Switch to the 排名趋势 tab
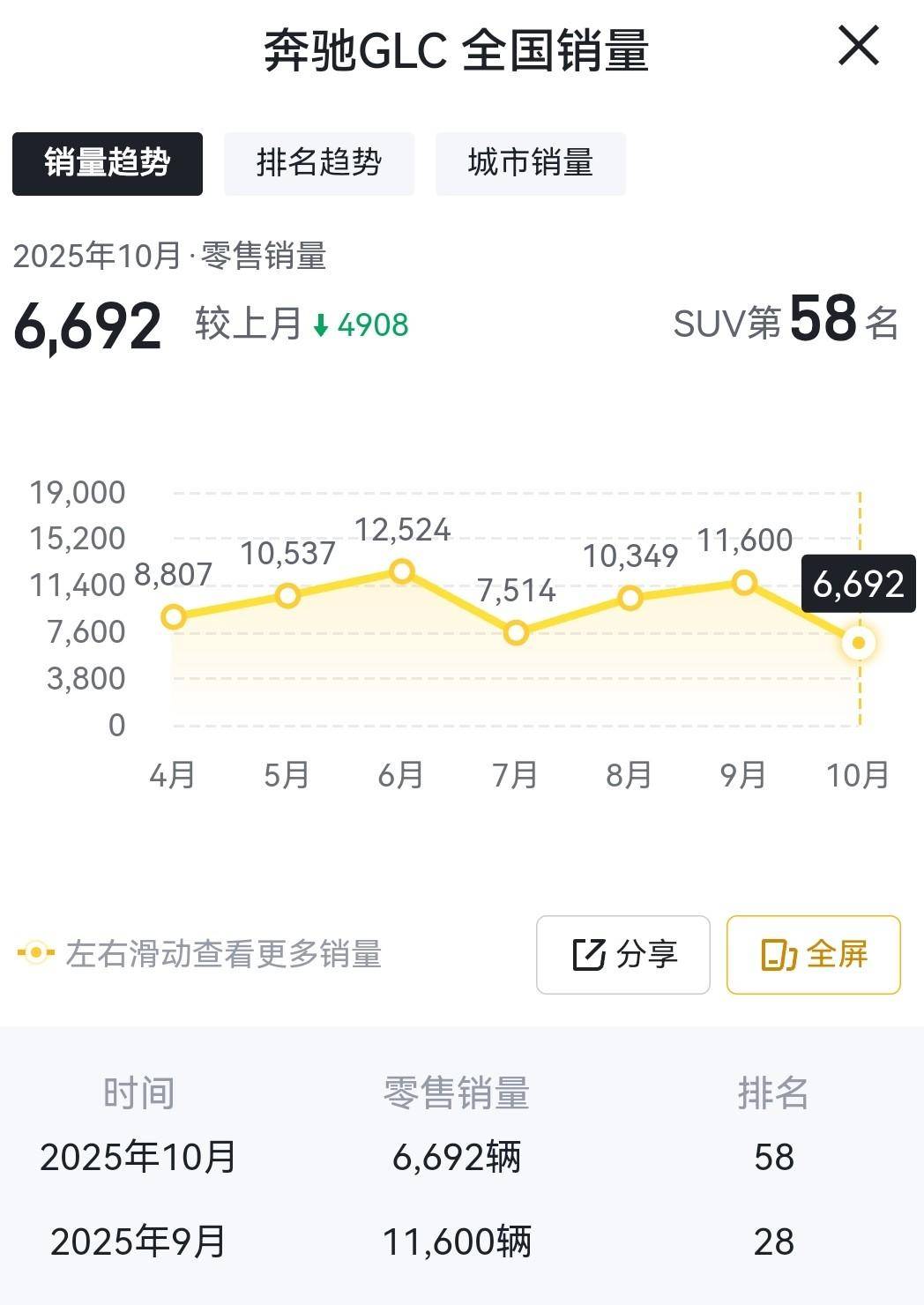924x1305 pixels. 318,163
